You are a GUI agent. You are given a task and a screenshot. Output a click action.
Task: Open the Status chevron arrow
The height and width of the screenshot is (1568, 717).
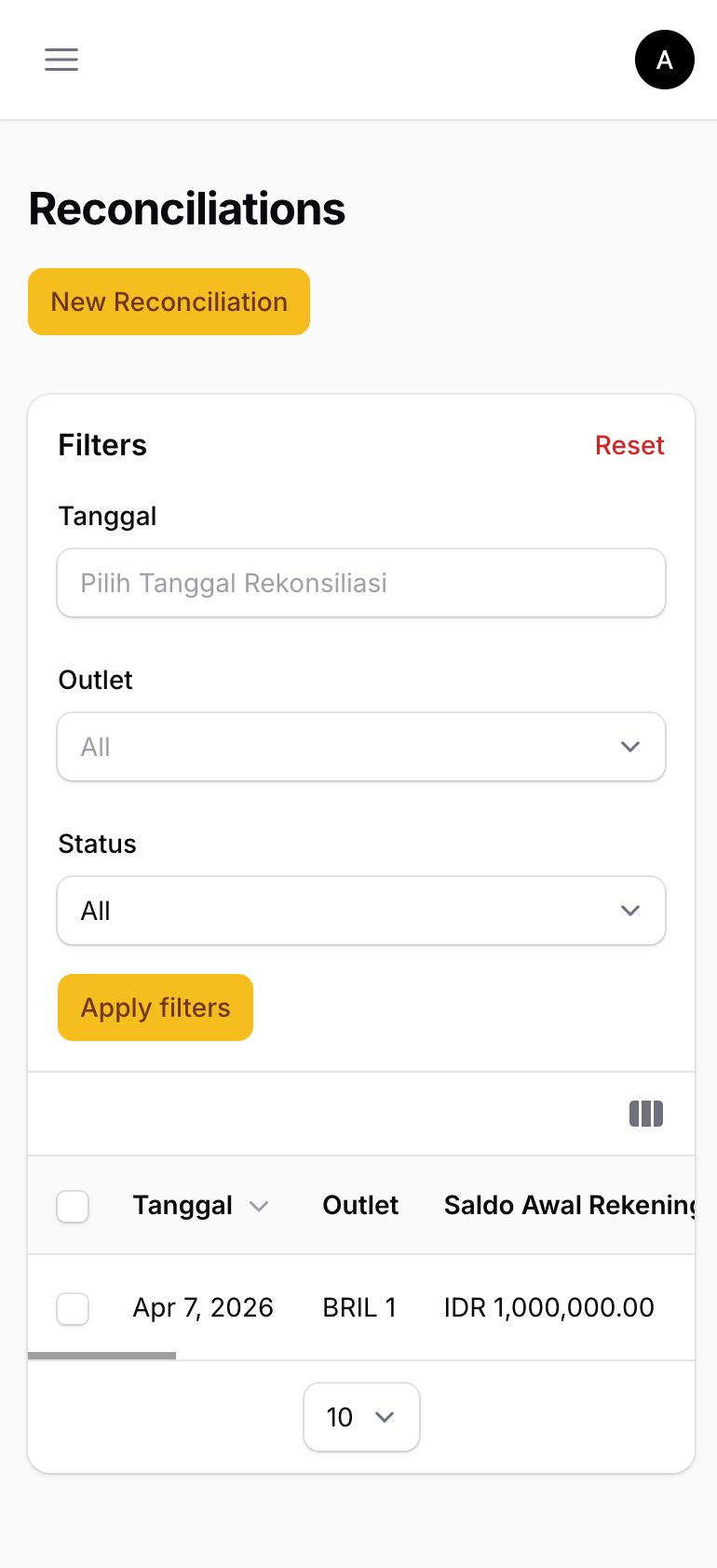point(630,910)
